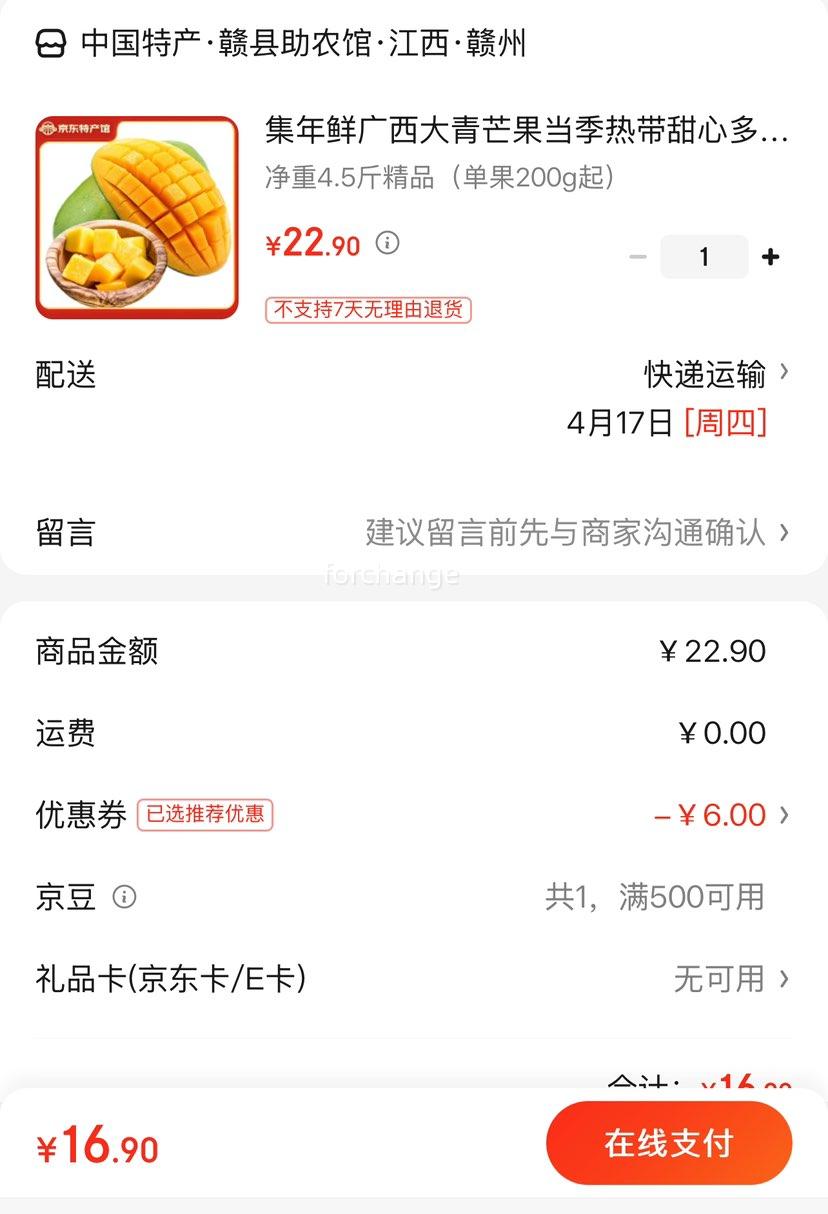Viewport: 828px width, 1214px height.
Task: Click the 不支持7天无理由退货 tag
Action: 369,311
